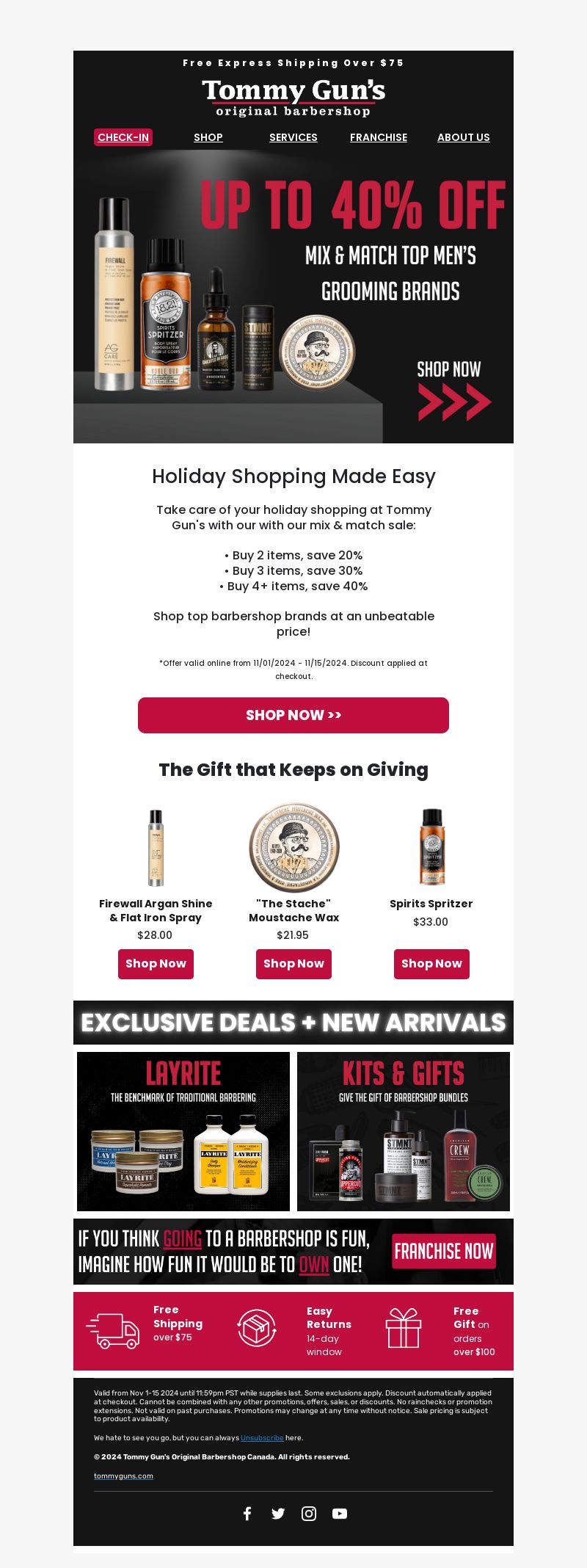The image size is (587, 1568).
Task: Tap the Tommy Gun's header logo
Action: pos(293,98)
